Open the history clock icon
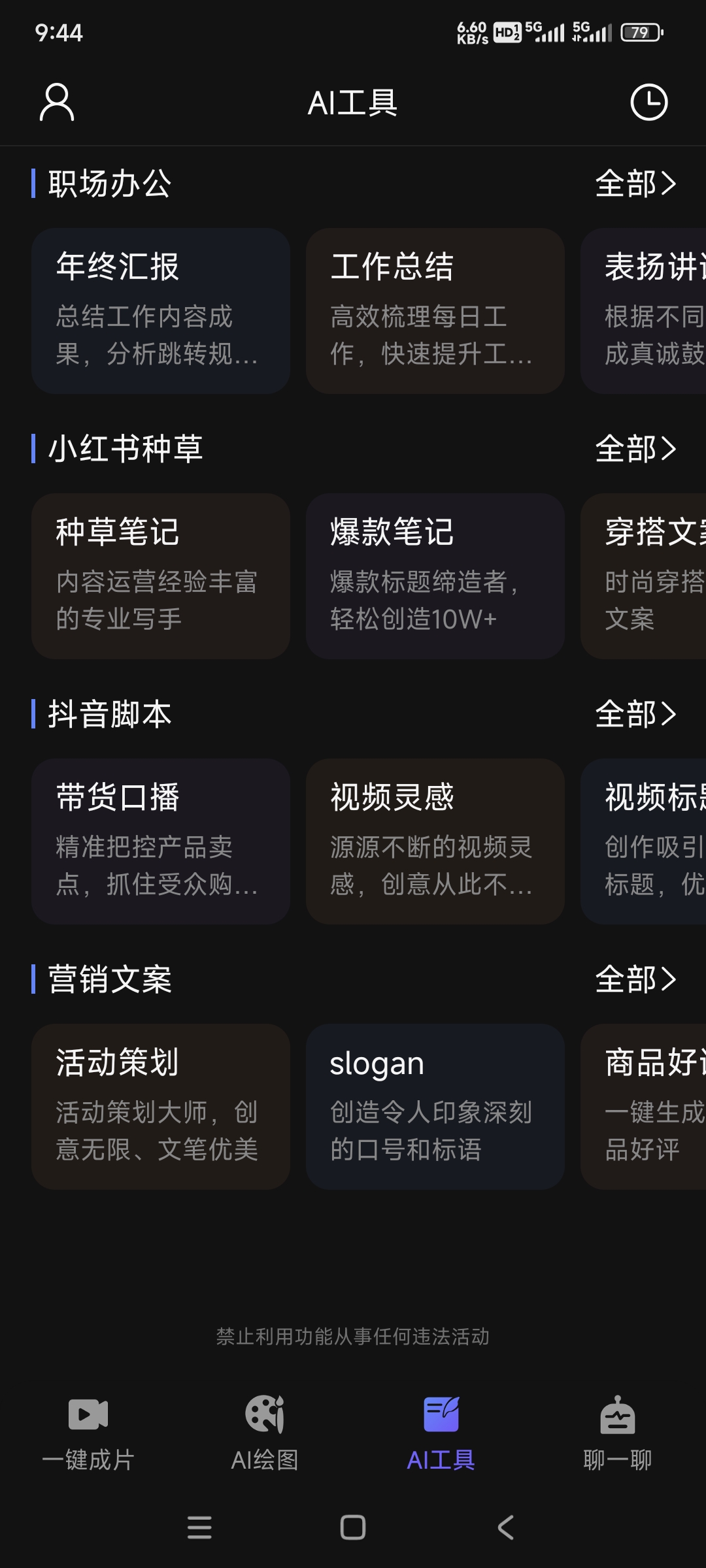The image size is (706, 1568). click(648, 102)
